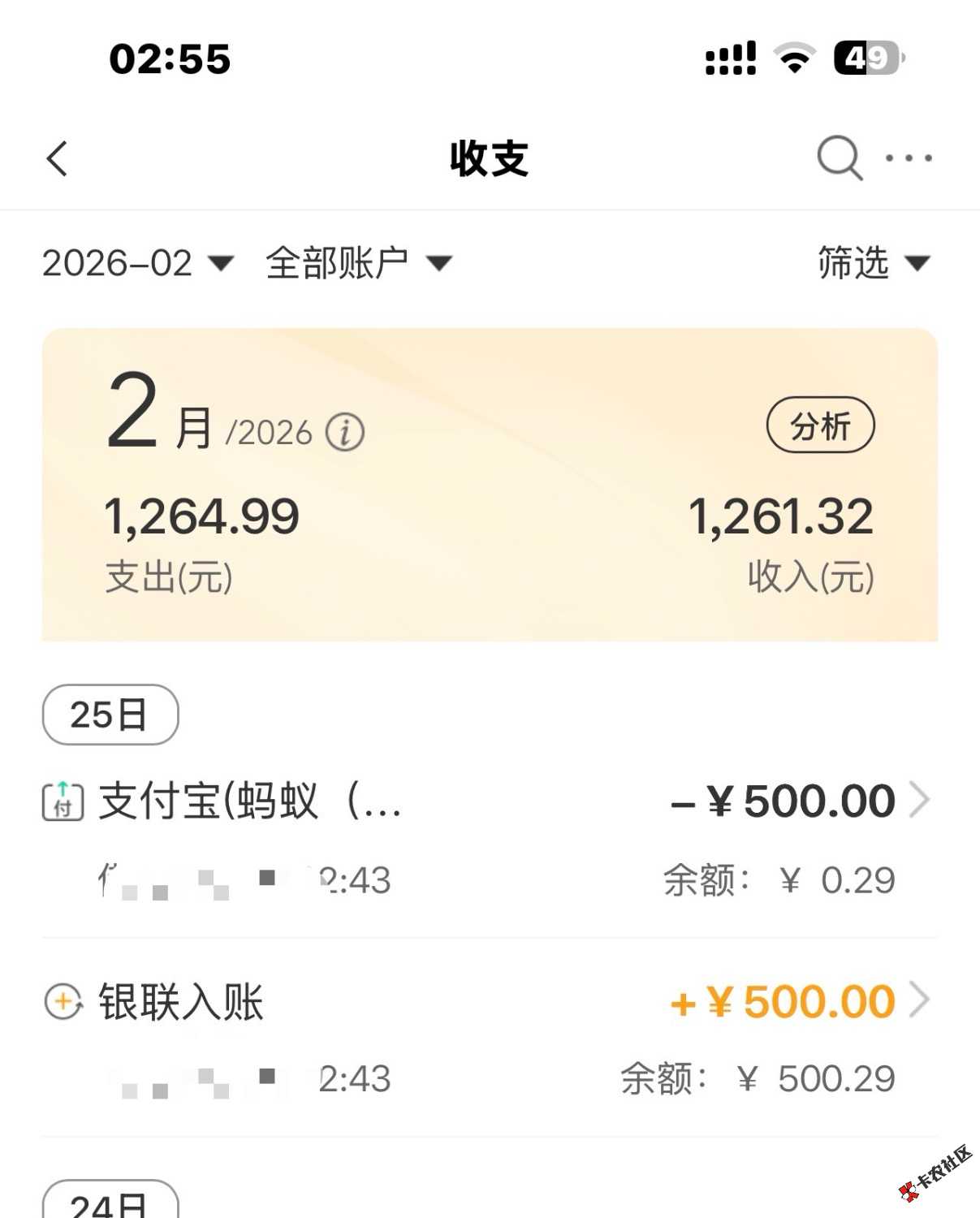Open the 筛选 filter dropdown
Image resolution: width=980 pixels, height=1218 pixels.
(x=873, y=263)
